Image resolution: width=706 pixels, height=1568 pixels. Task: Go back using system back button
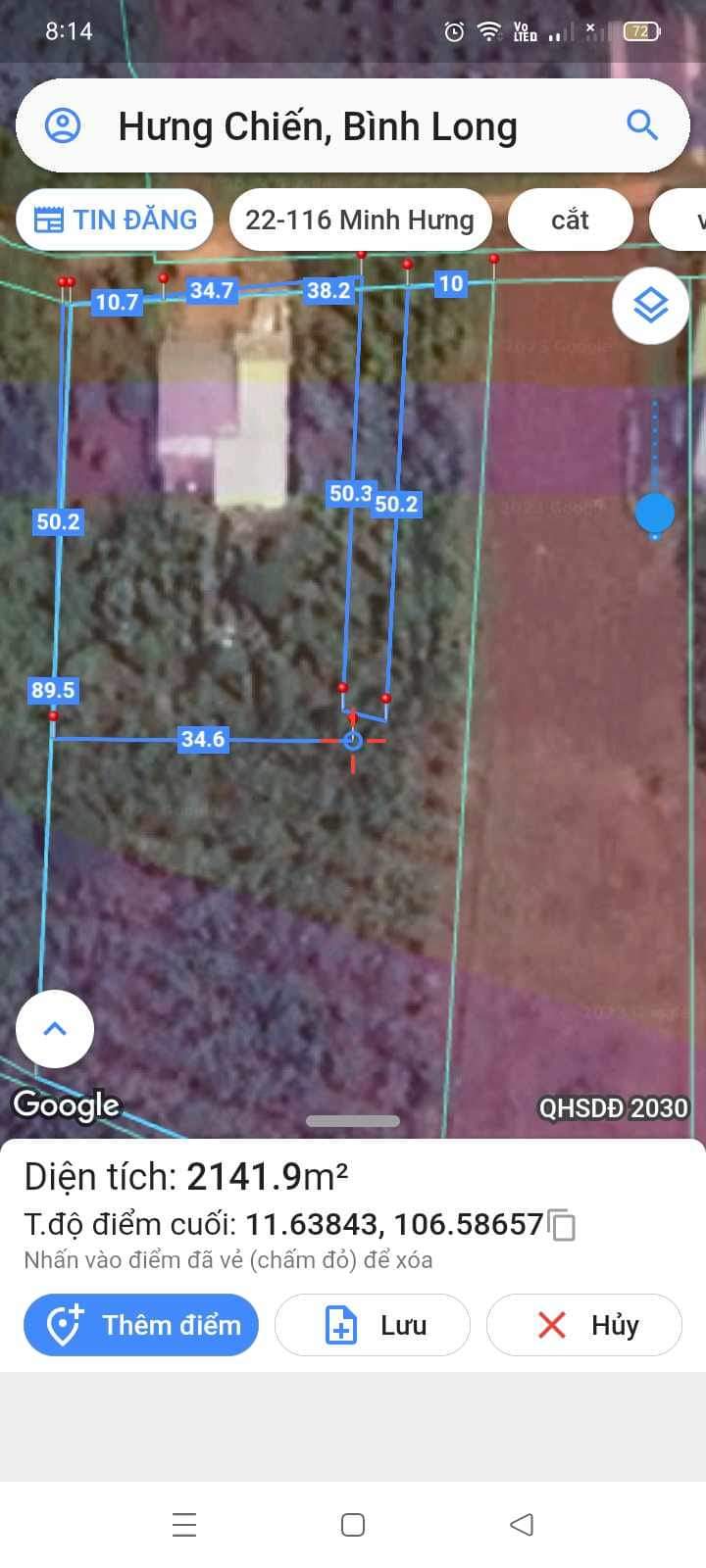coord(522,1525)
